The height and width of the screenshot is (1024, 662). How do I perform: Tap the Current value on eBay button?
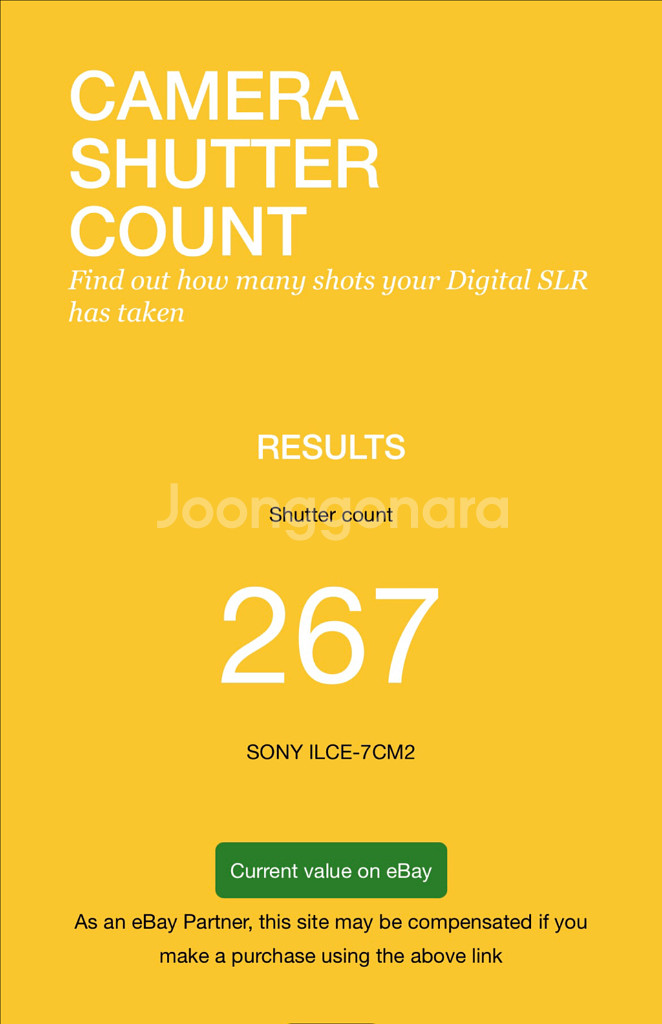point(331,870)
